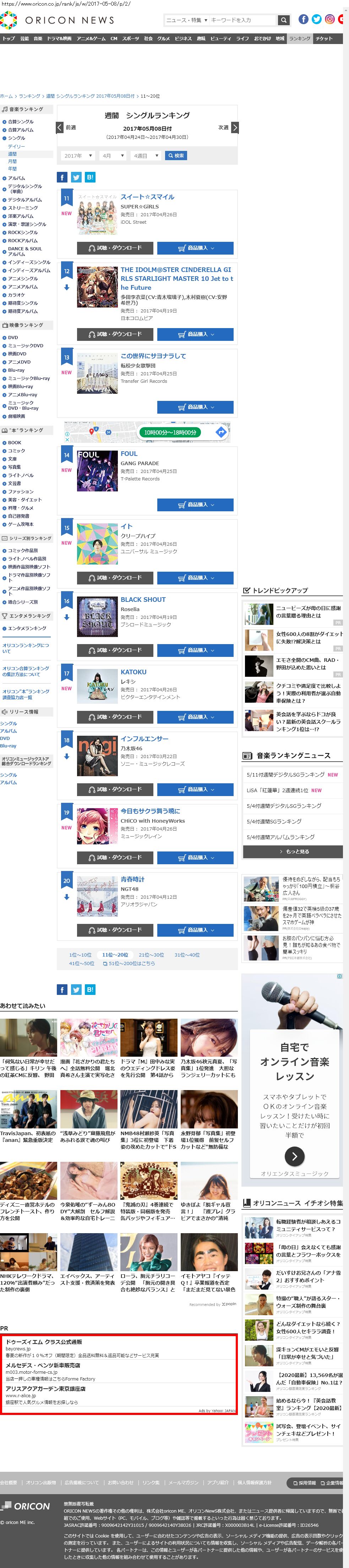The image size is (349, 1568).
Task: Tap 商品購入 for KATOKU
Action: tap(195, 717)
